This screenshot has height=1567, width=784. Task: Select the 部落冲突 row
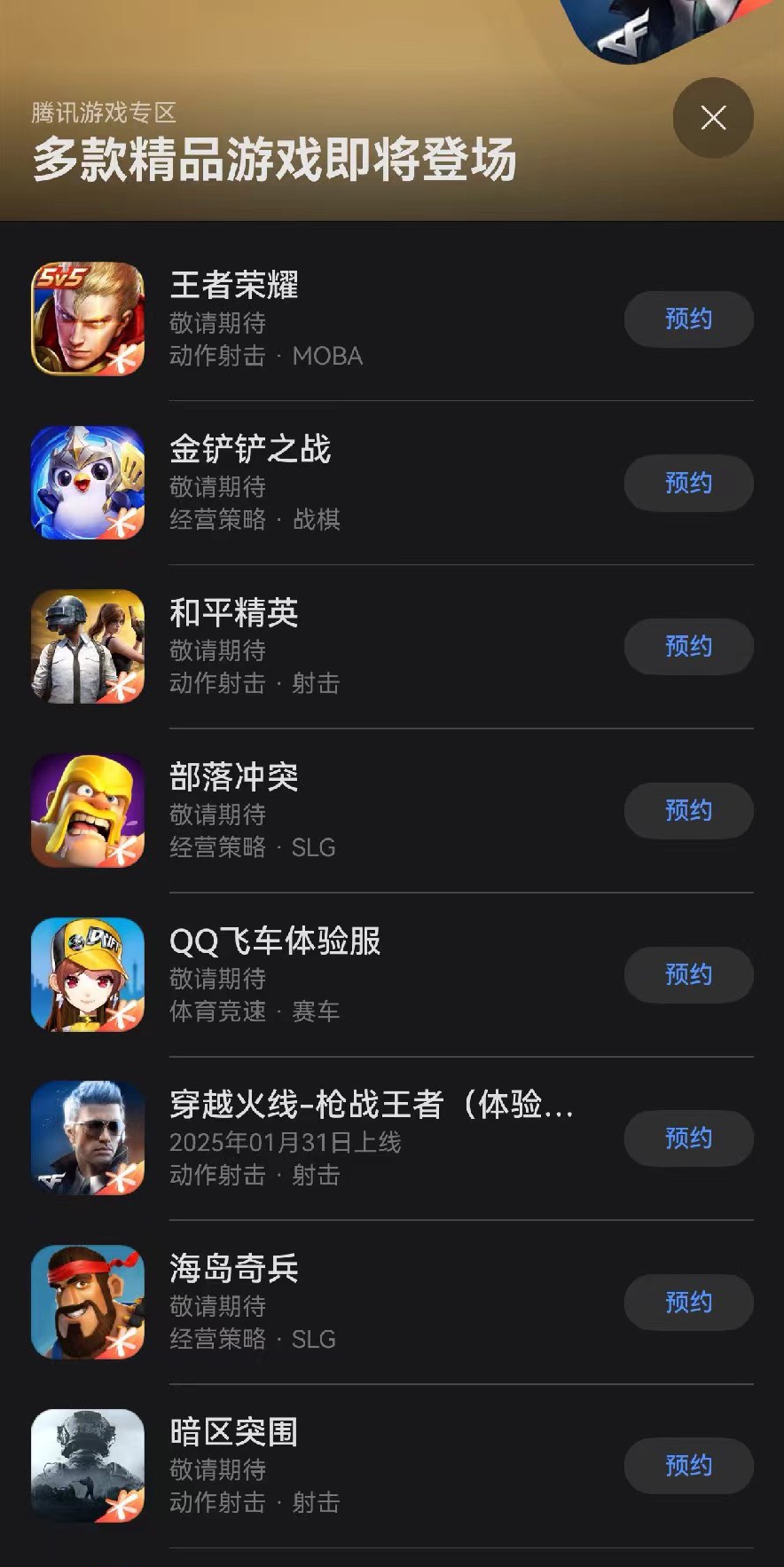tap(234, 777)
